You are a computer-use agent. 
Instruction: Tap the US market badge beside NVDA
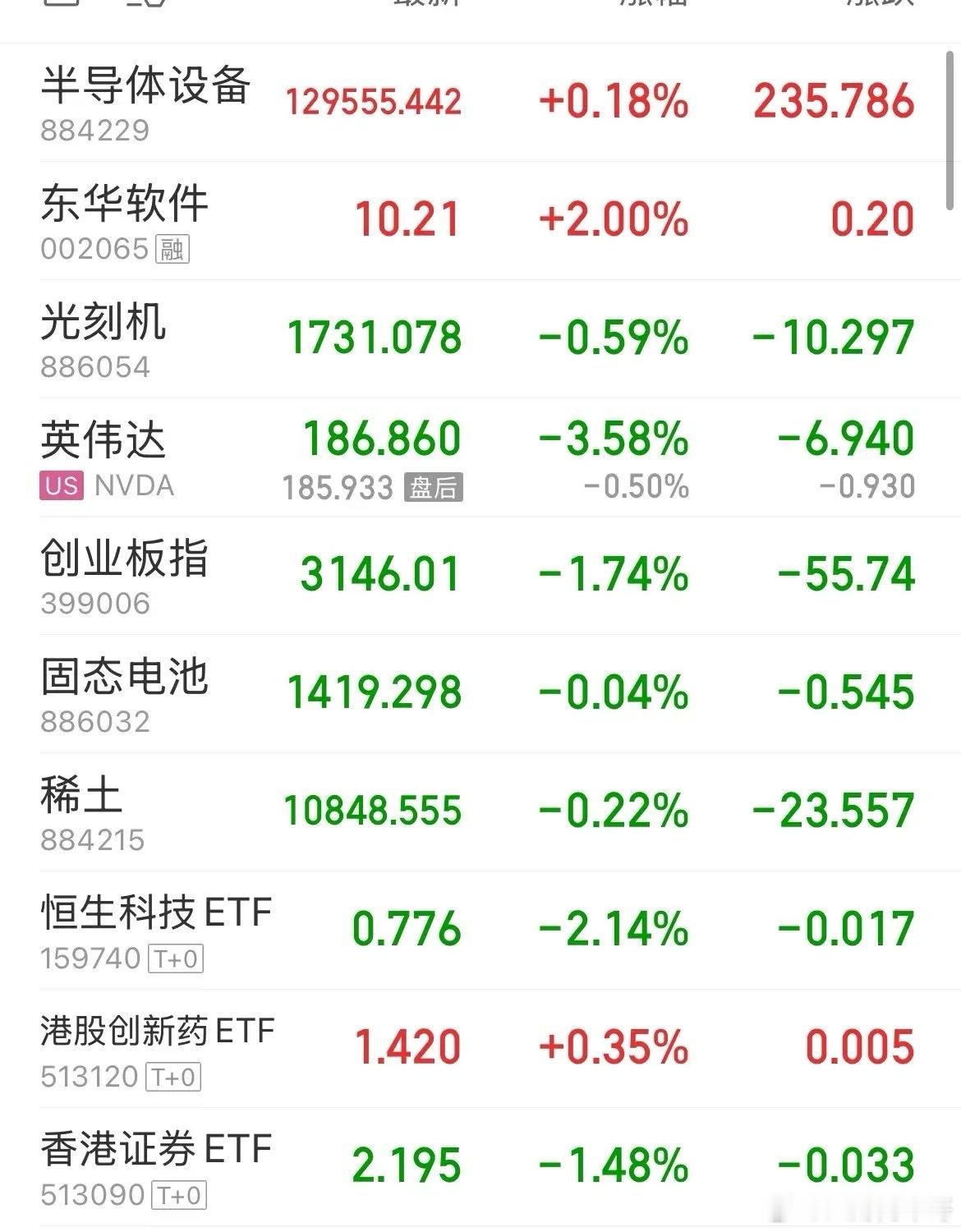(x=61, y=485)
